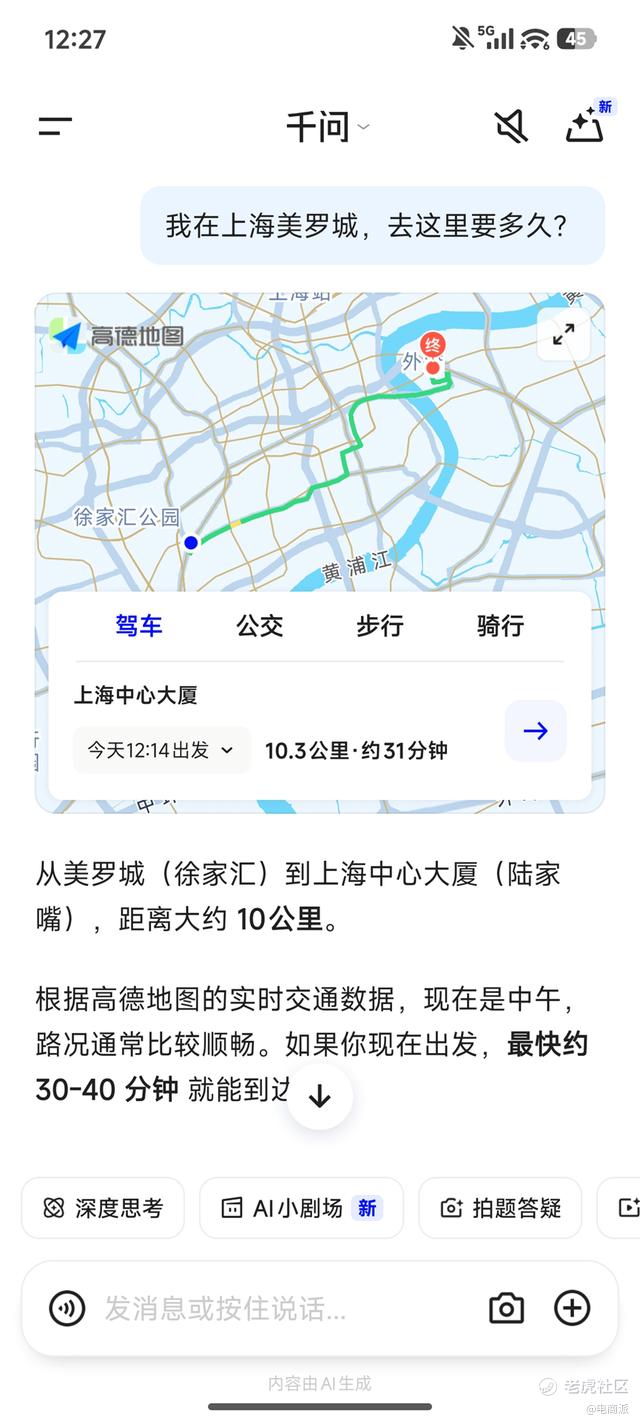Open the 拍题答疑 chip
This screenshot has width=640, height=1423.
pyautogui.click(x=501, y=1208)
